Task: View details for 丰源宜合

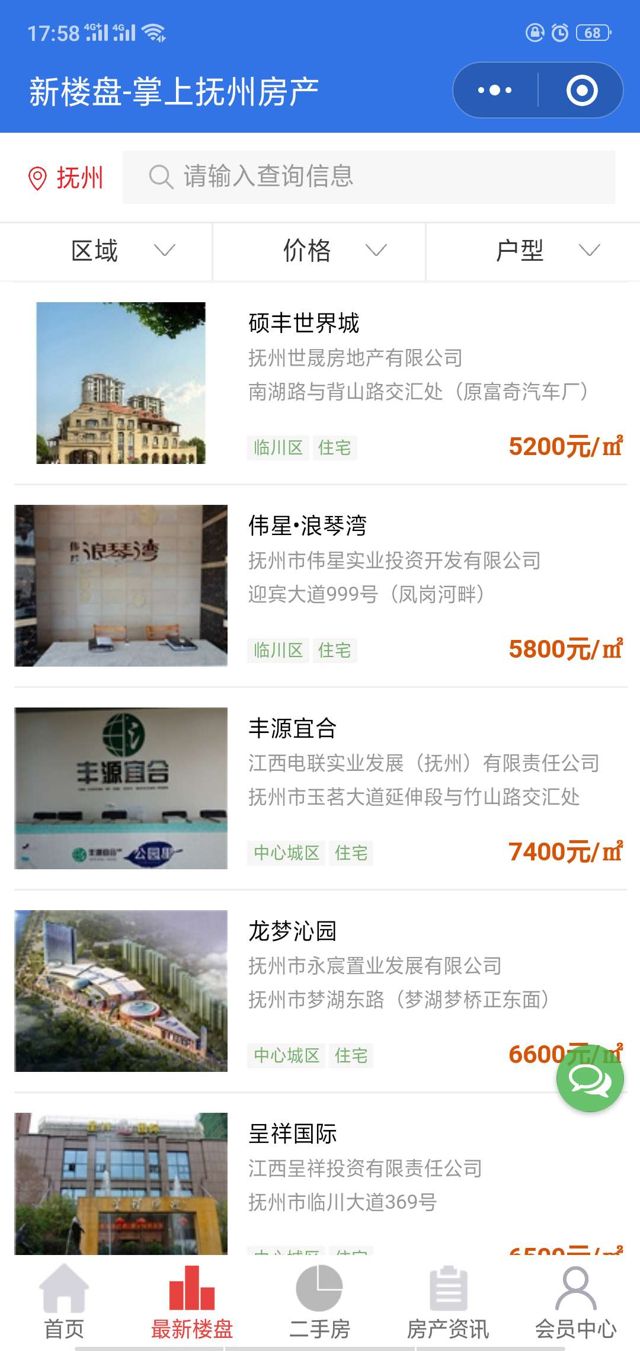Action: [320, 788]
